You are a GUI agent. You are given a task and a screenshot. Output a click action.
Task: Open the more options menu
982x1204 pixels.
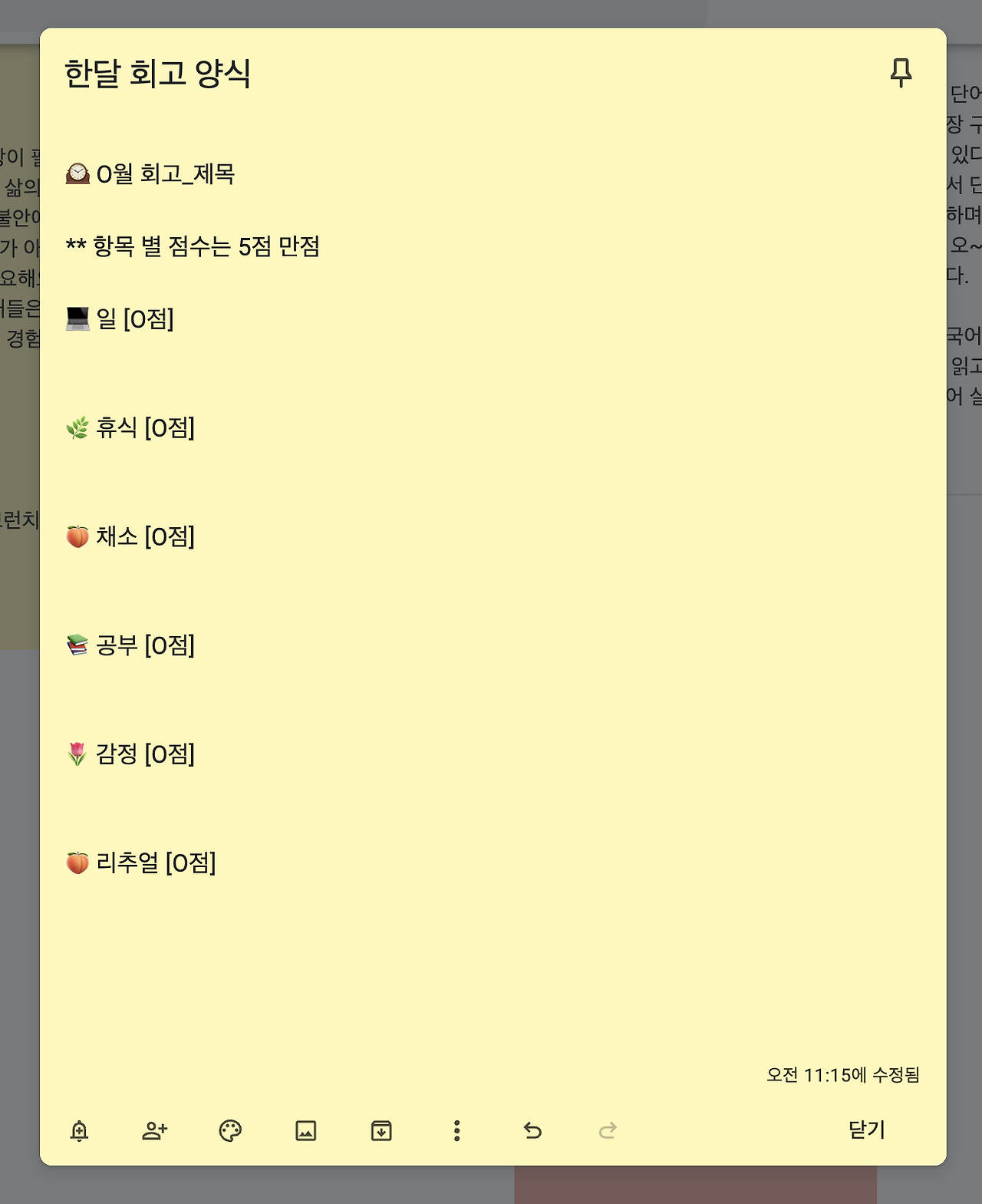456,1130
